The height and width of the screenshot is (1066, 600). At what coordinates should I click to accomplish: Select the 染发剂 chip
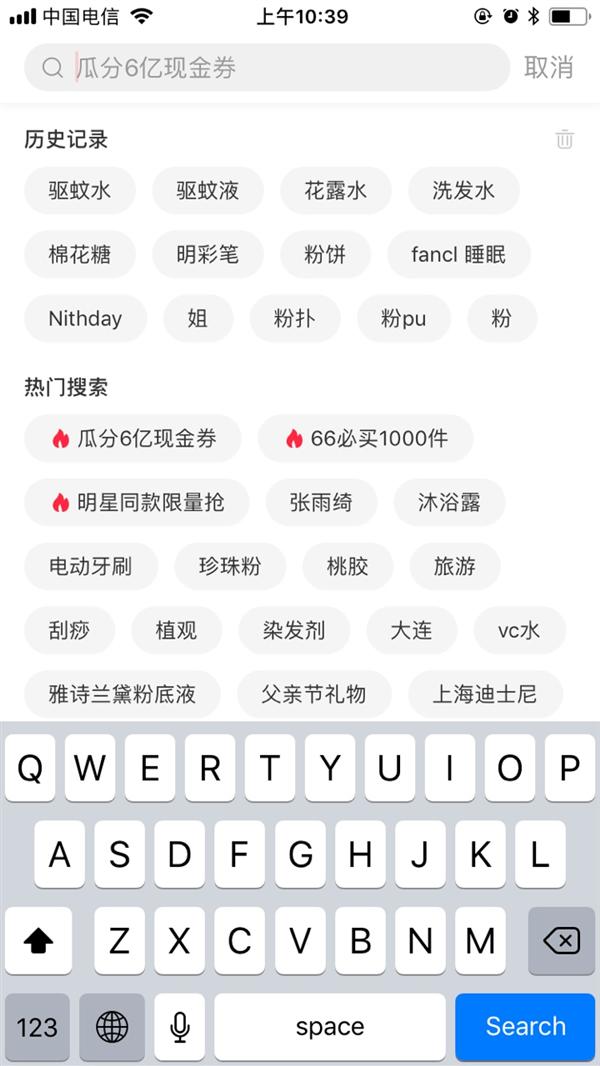(x=294, y=630)
